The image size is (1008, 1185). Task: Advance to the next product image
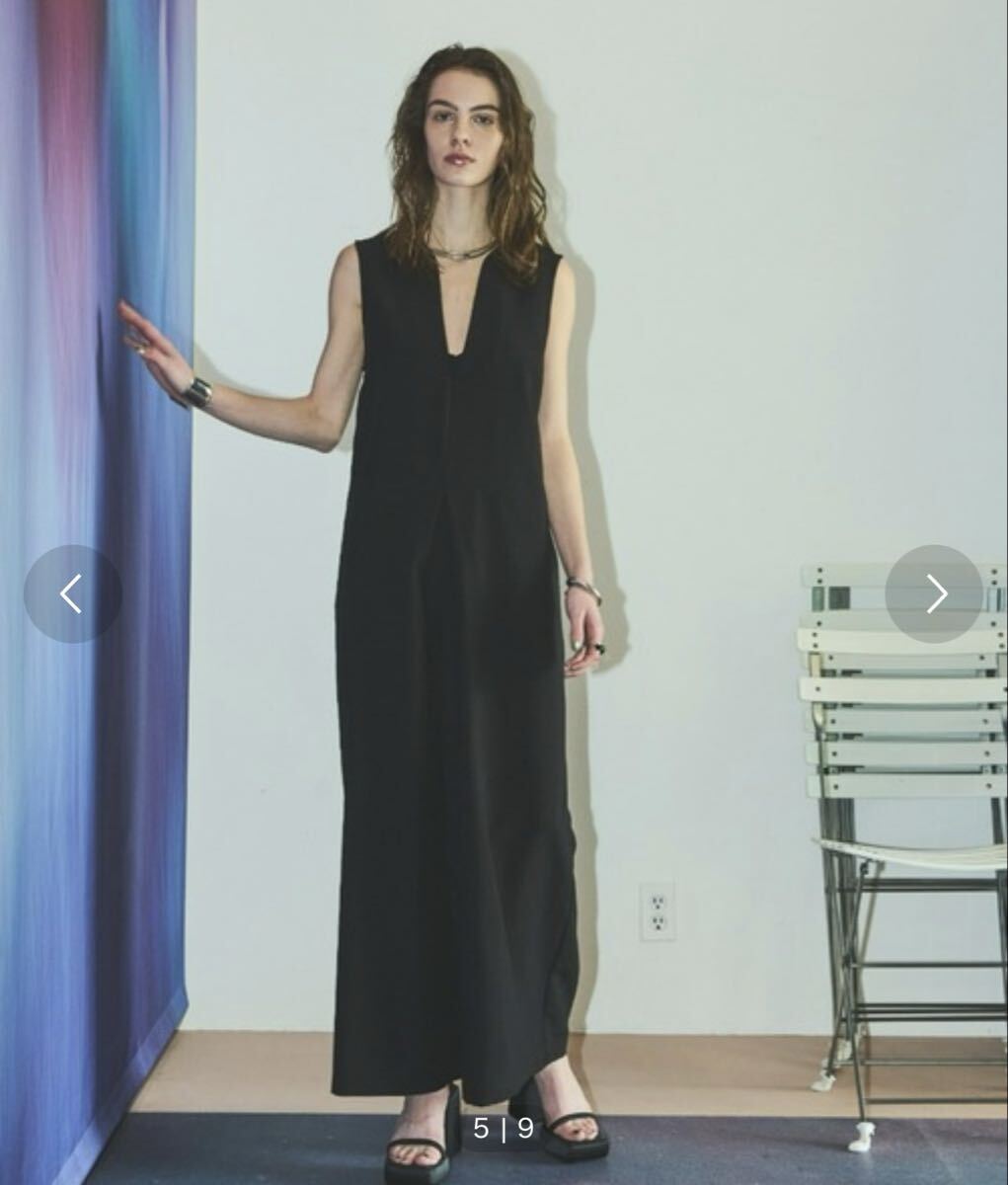[x=934, y=594]
